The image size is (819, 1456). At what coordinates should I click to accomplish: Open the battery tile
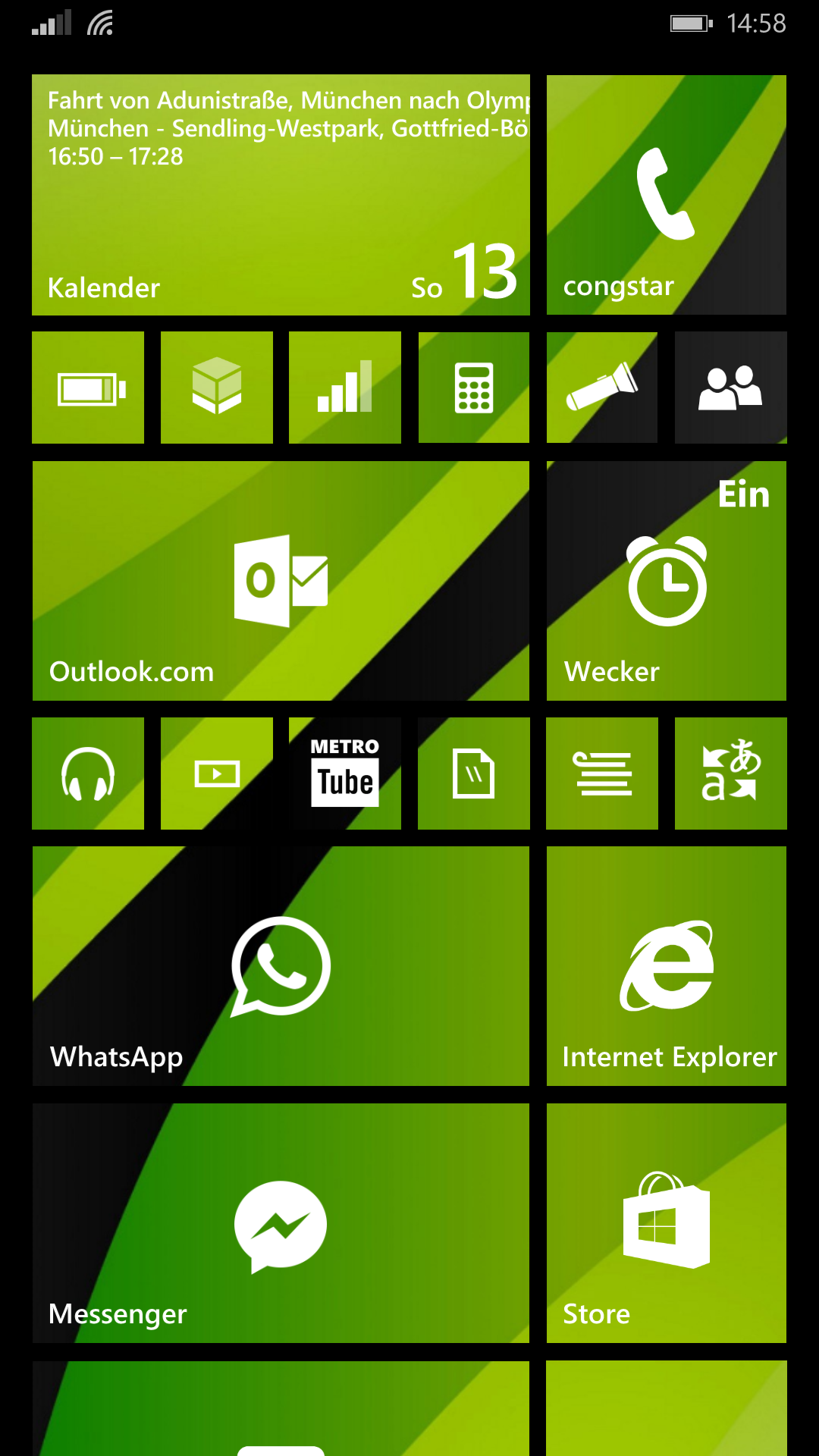88,388
